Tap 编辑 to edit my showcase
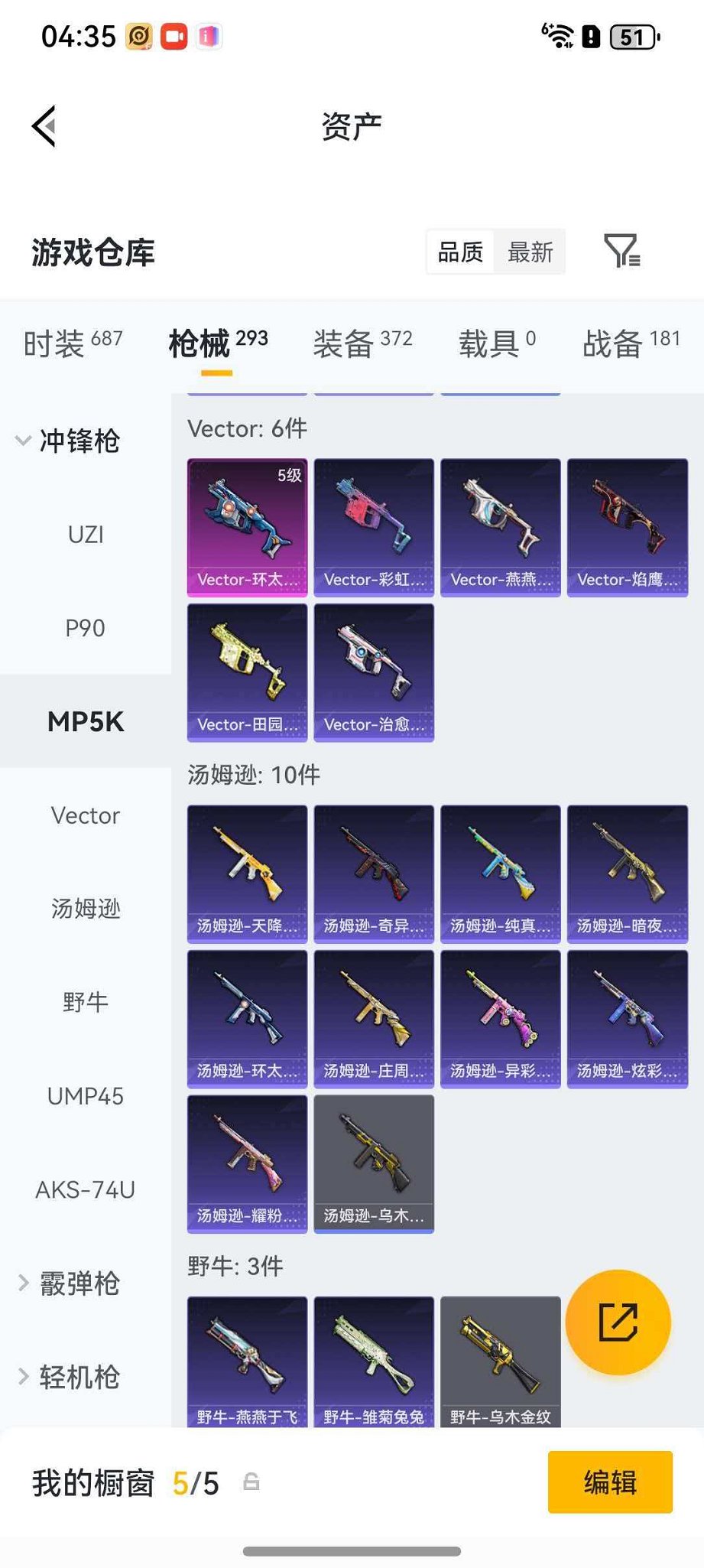 pos(610,1482)
